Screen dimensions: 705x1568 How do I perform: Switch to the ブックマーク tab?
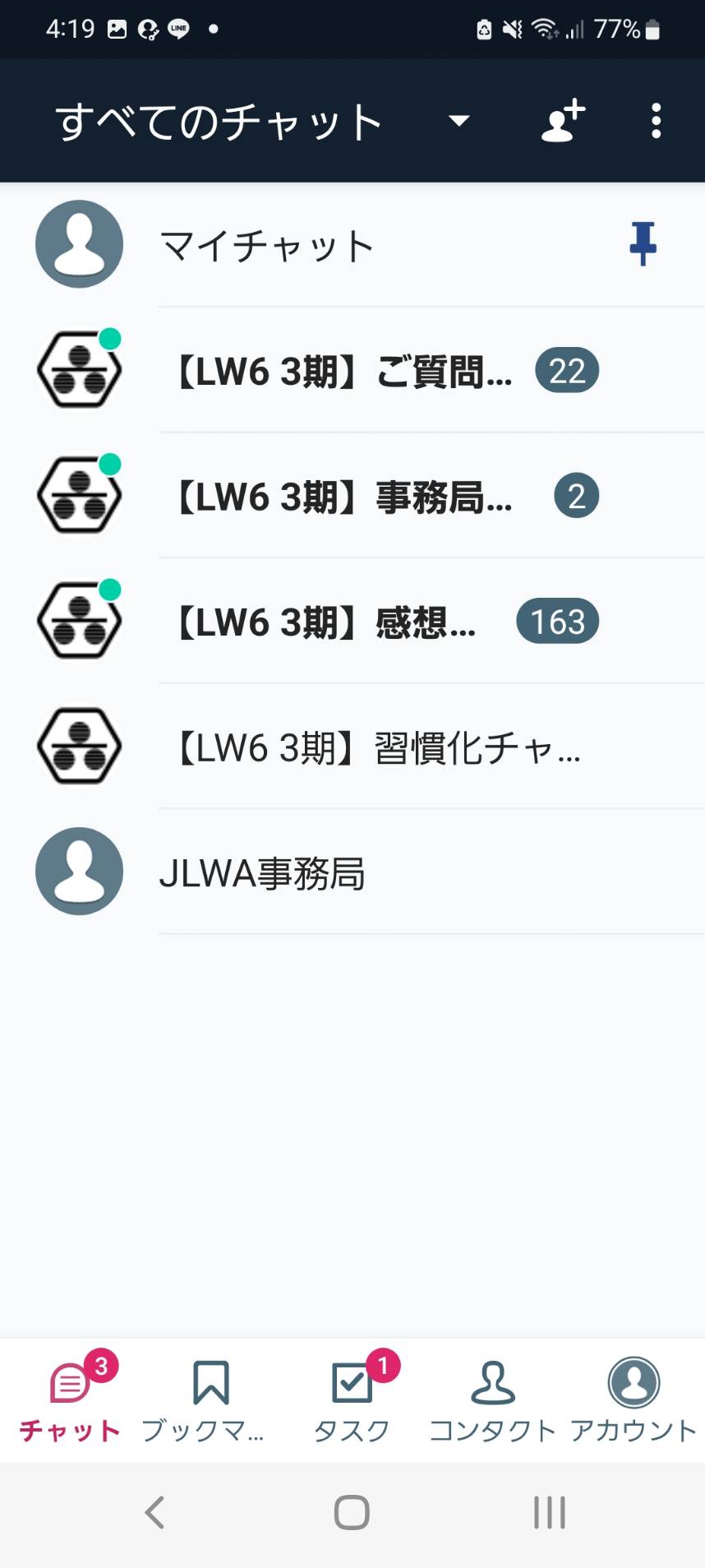(x=210, y=1399)
